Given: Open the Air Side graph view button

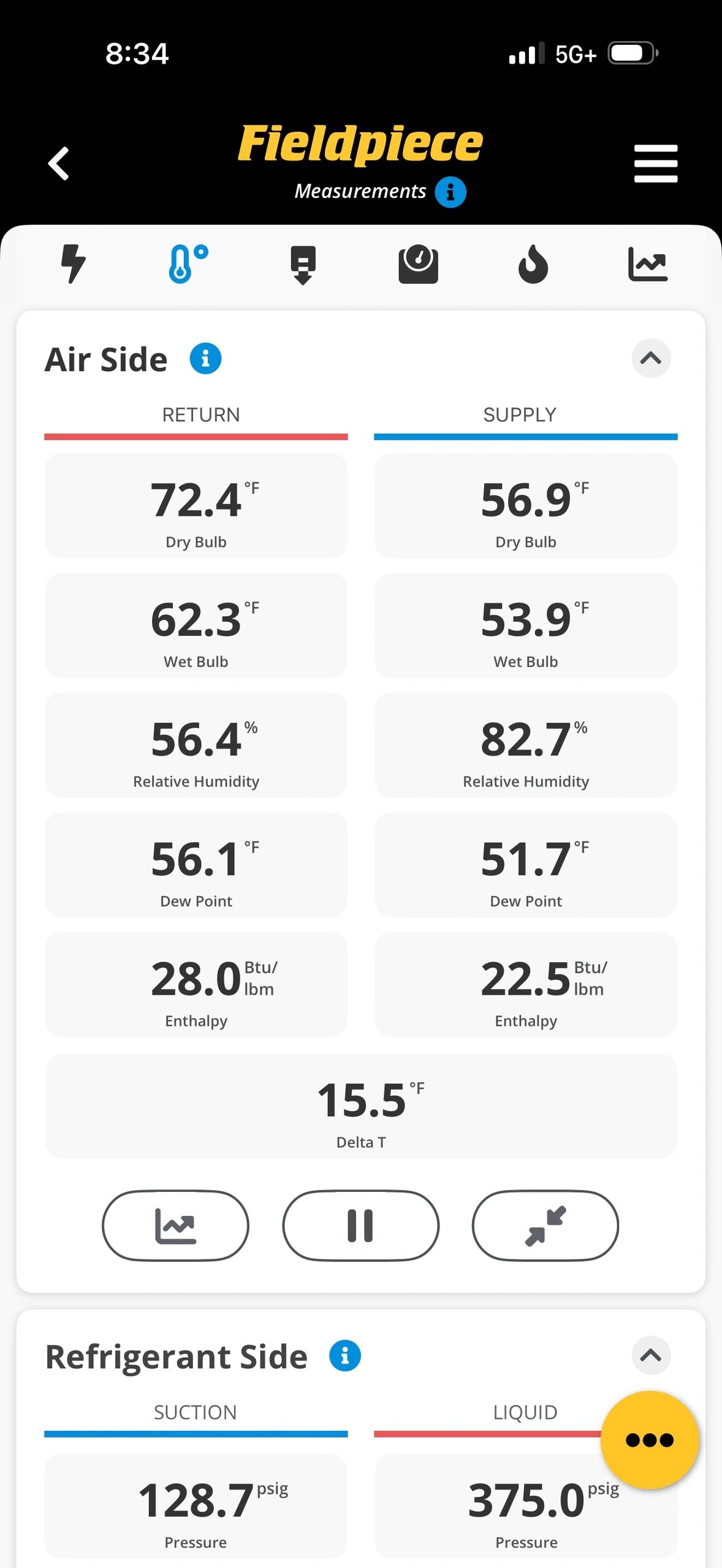Looking at the screenshot, I should pos(175,1226).
